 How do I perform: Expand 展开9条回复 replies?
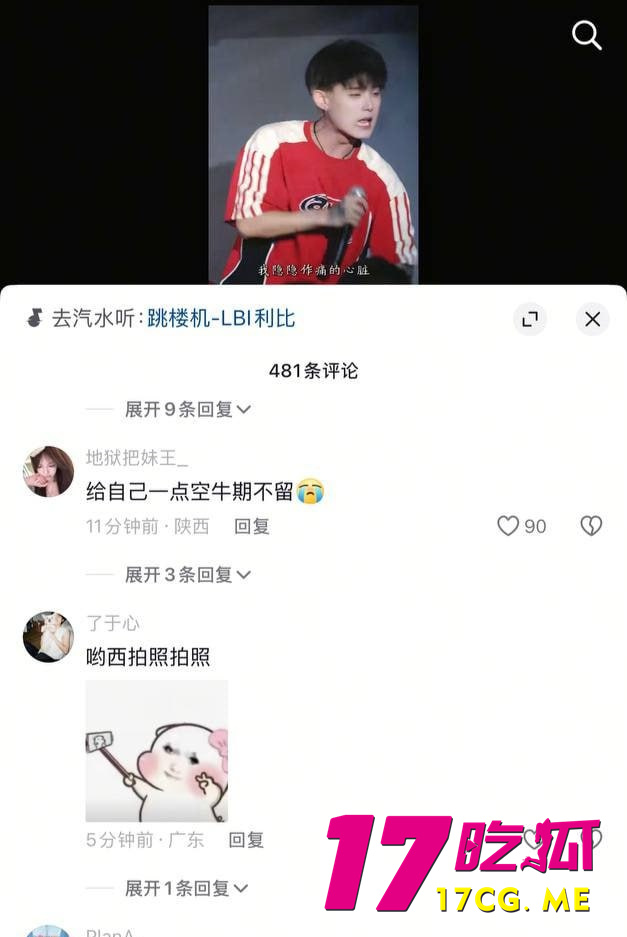(187, 409)
